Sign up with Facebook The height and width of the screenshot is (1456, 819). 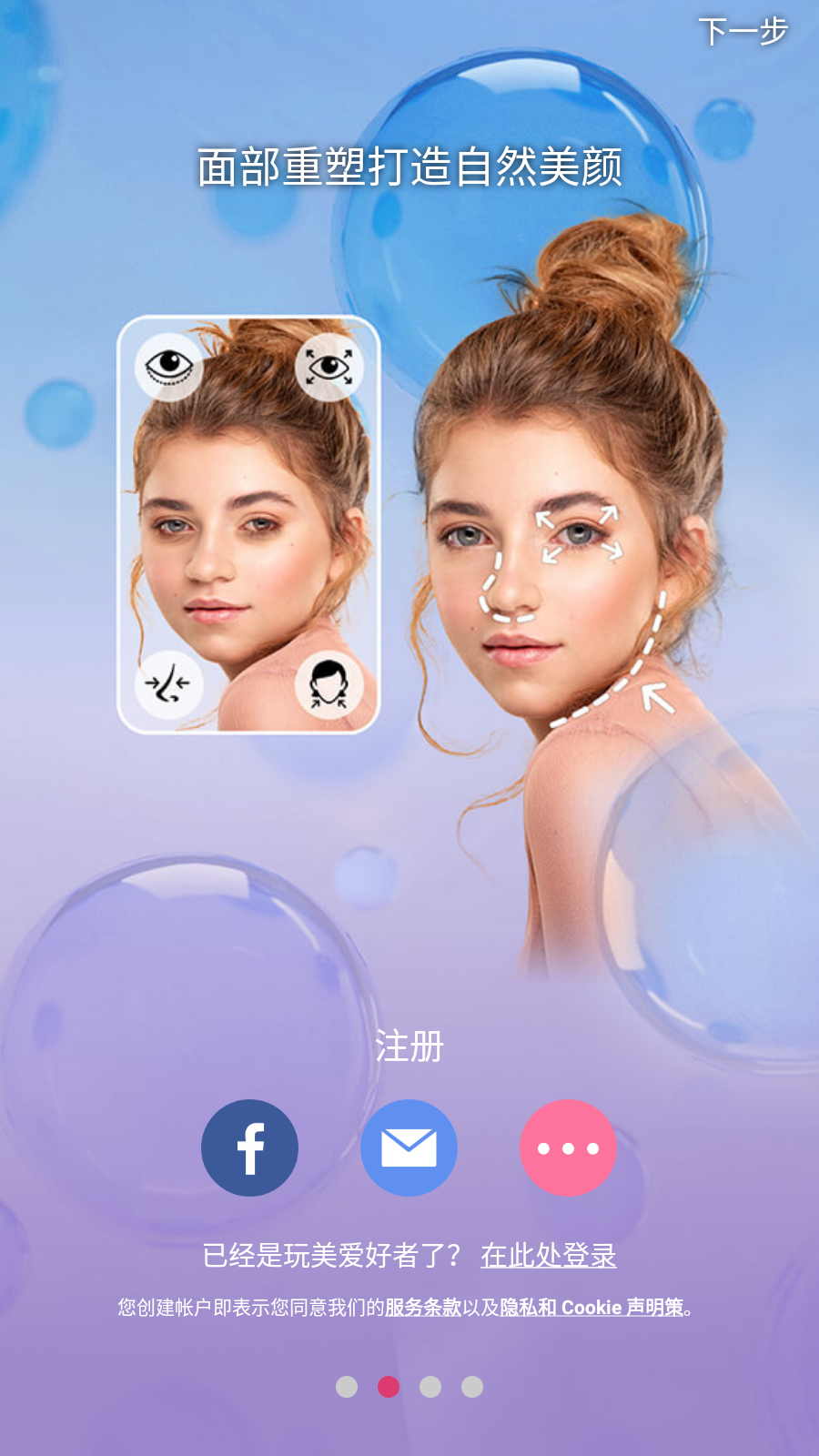[249, 1148]
